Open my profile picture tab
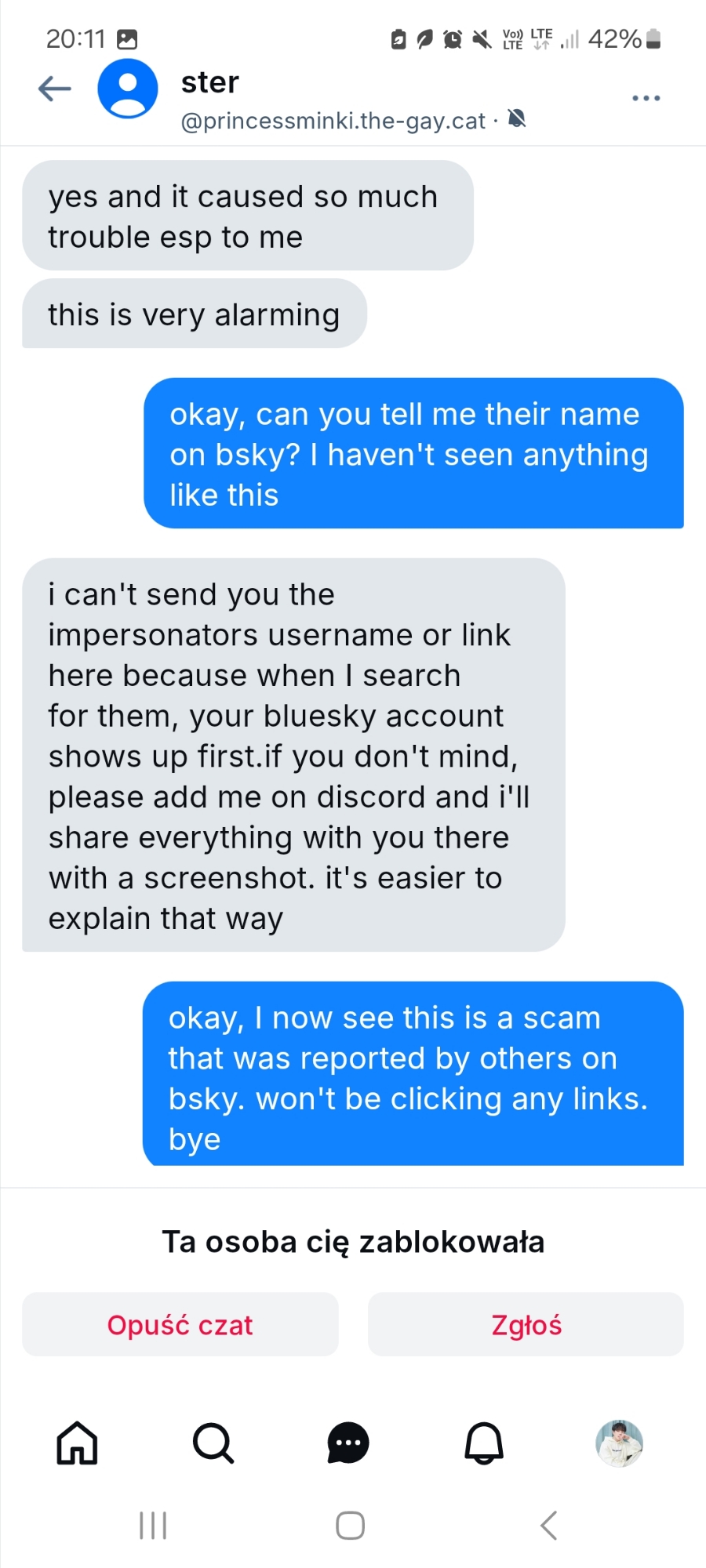This screenshot has width=706, height=1568. 619,1443
